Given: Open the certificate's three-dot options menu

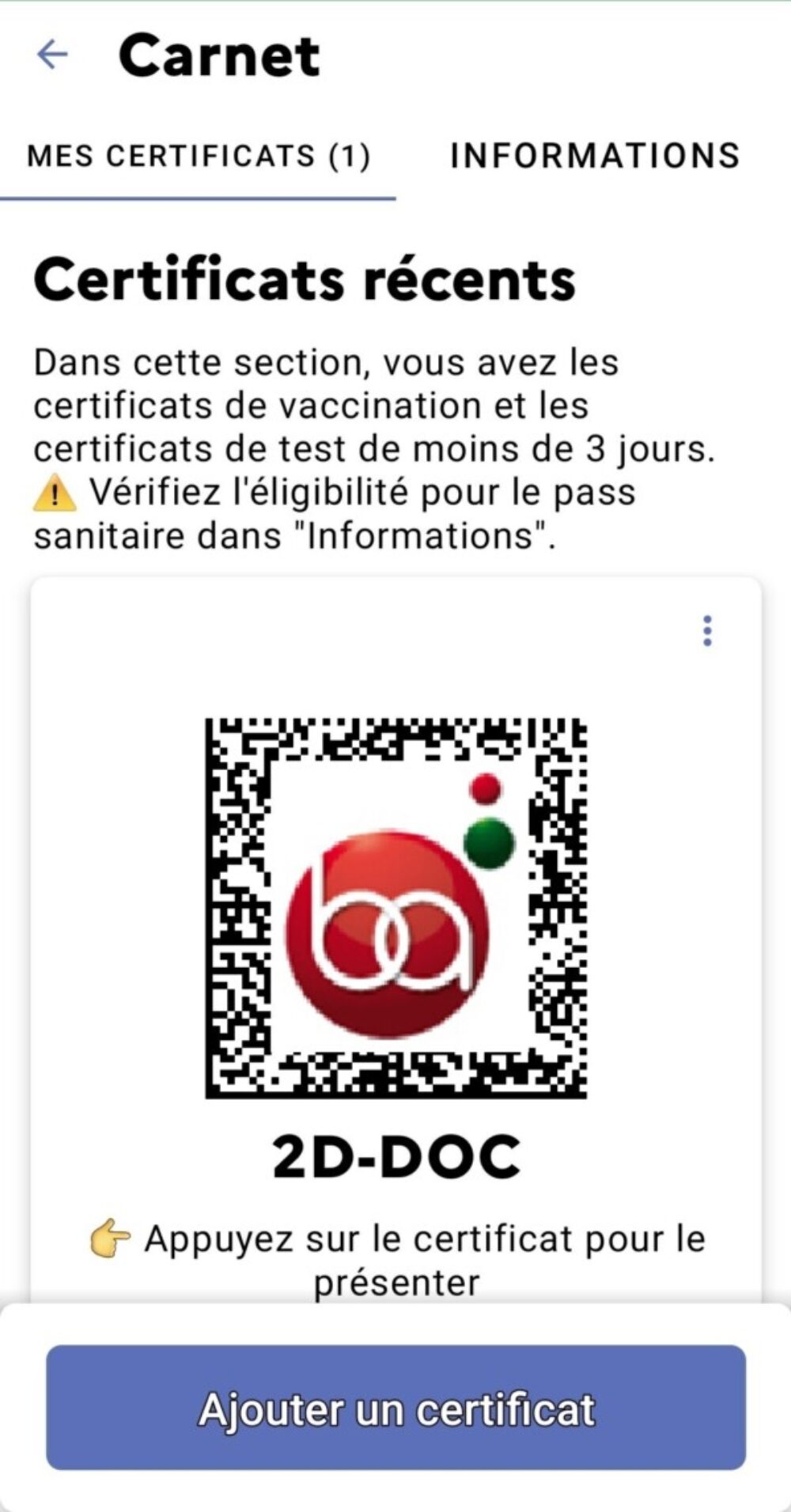Looking at the screenshot, I should [707, 631].
